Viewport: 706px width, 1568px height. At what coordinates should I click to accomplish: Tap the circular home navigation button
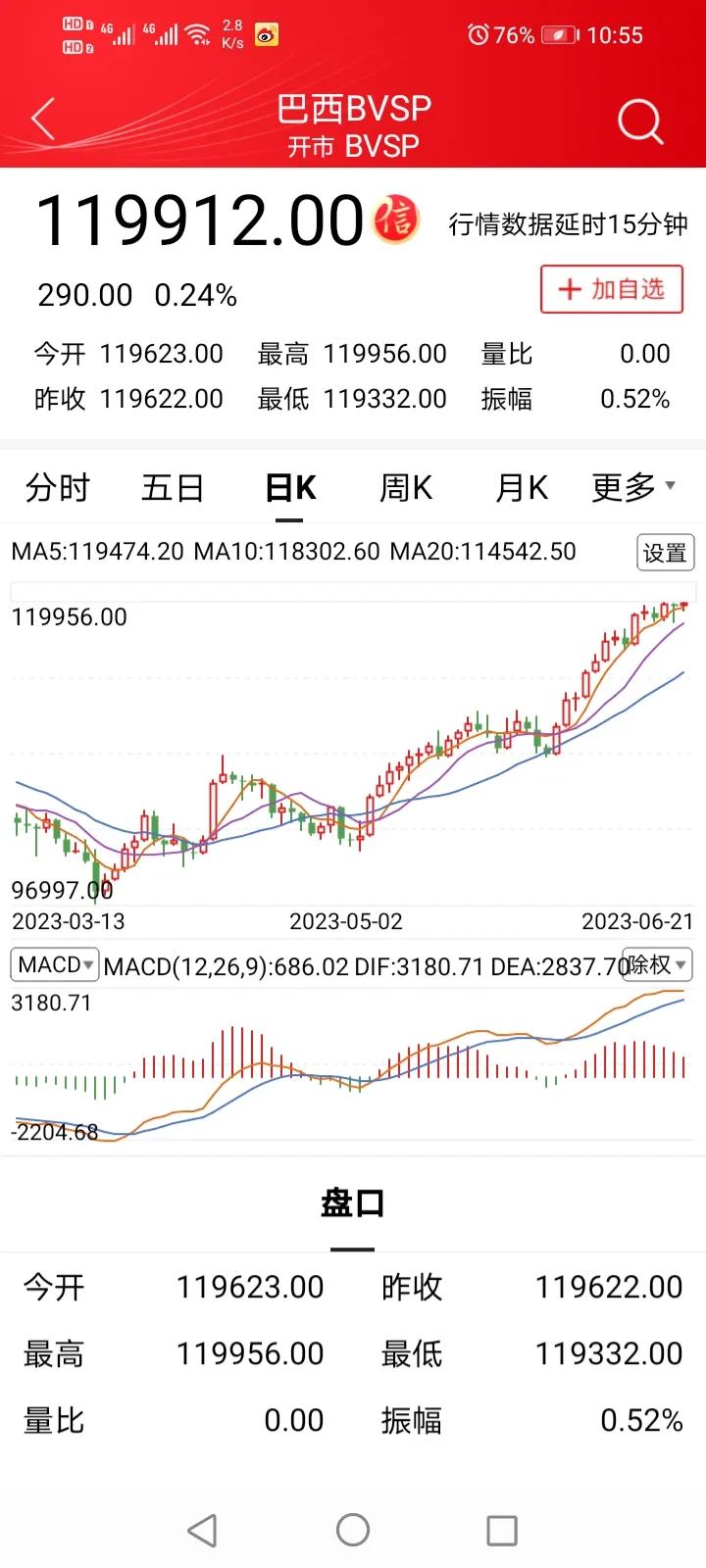[352, 1529]
